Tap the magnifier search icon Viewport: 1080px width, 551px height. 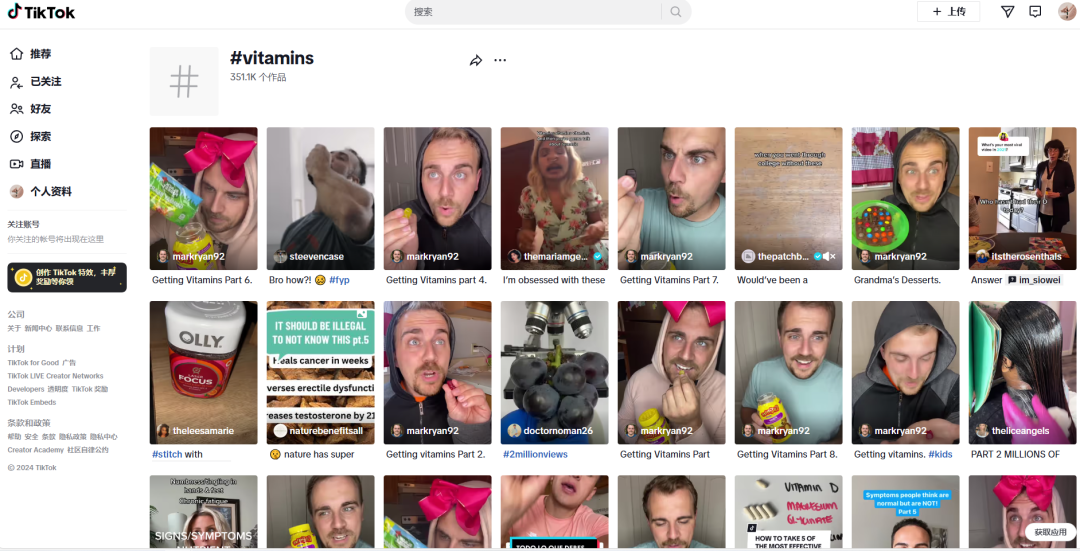676,12
